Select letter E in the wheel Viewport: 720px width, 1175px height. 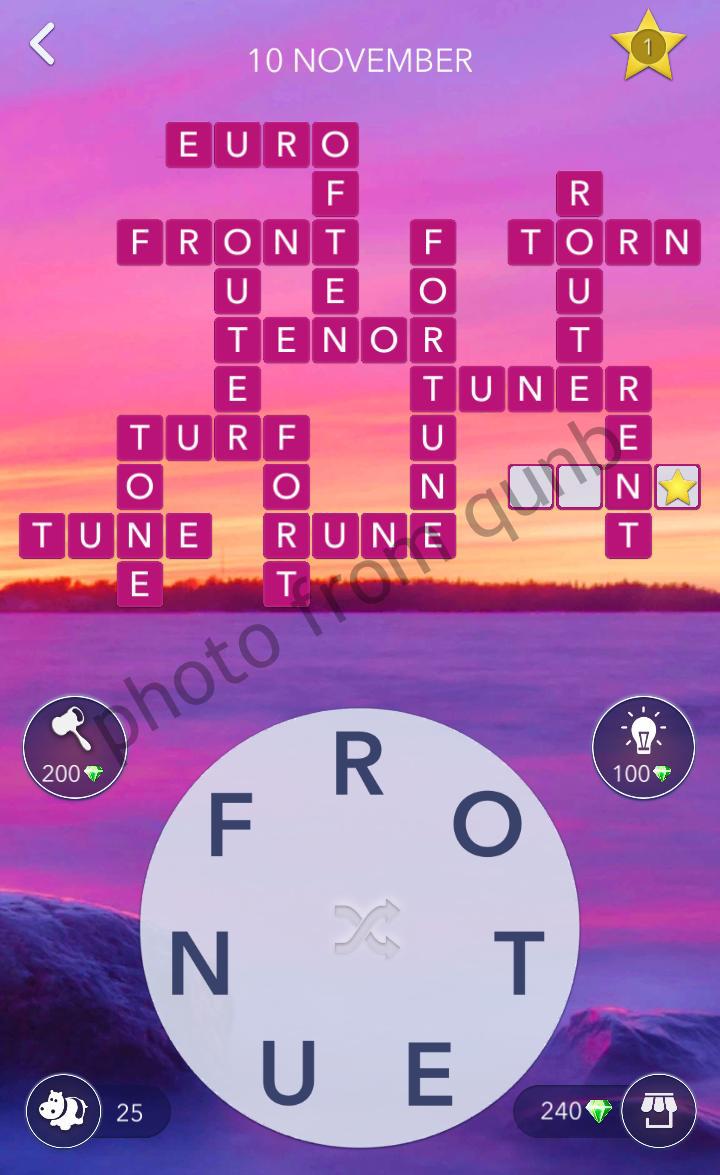(430, 1072)
